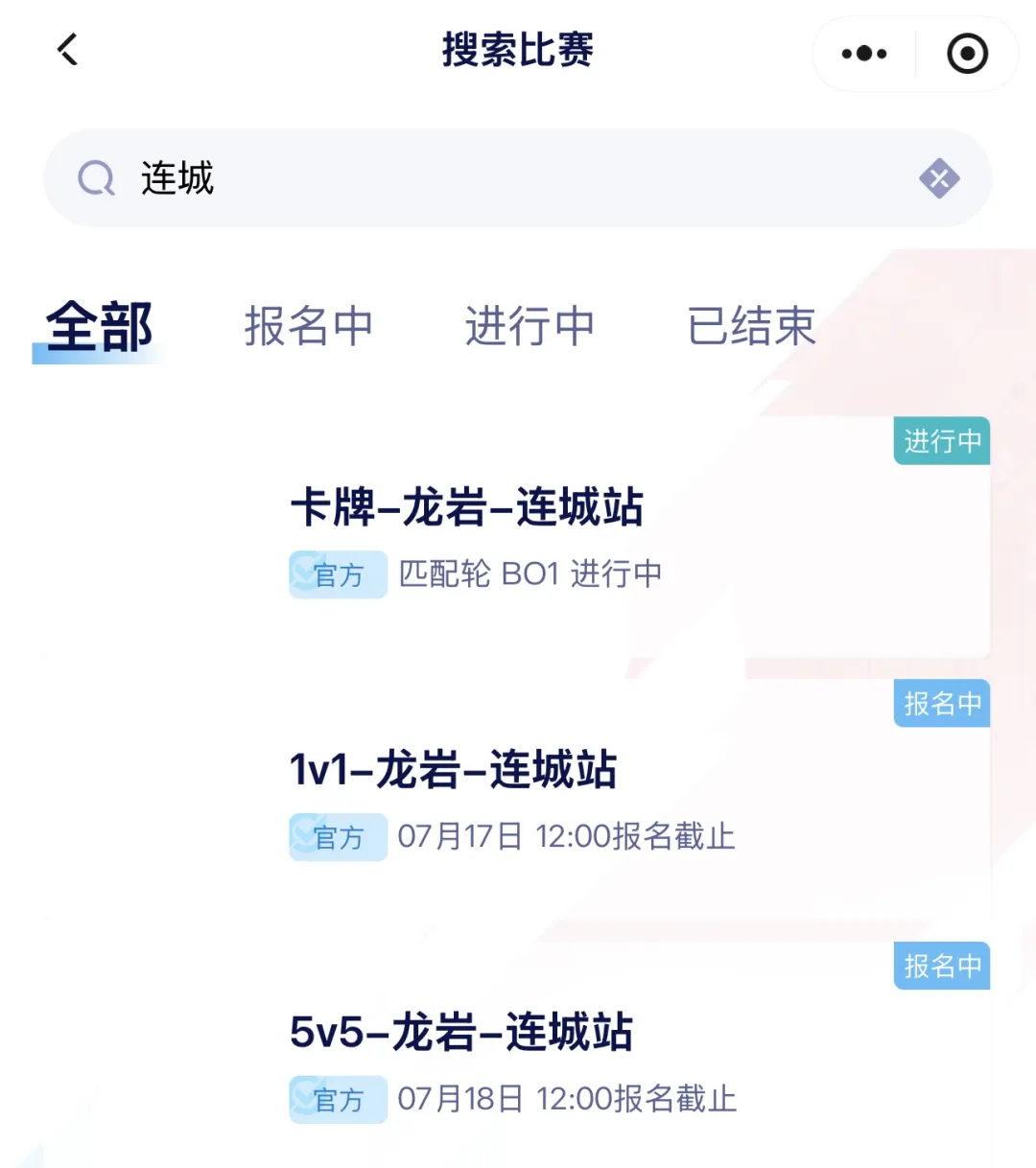Screen dimensions: 1036x1168
Task: Tap the back arrow to return
Action: click(66, 52)
